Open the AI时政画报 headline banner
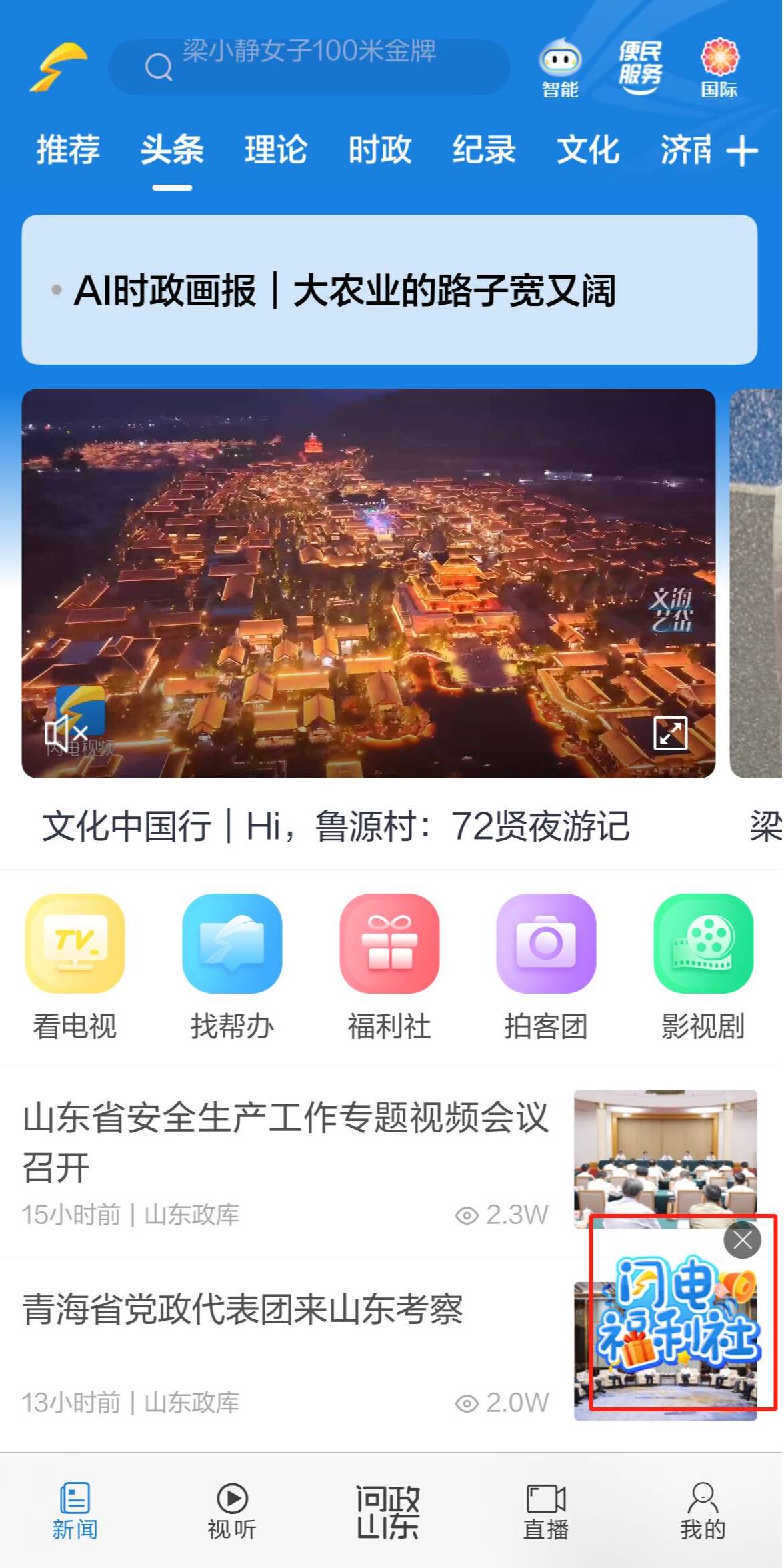Image resolution: width=784 pixels, height=1568 pixels. pyautogui.click(x=389, y=290)
